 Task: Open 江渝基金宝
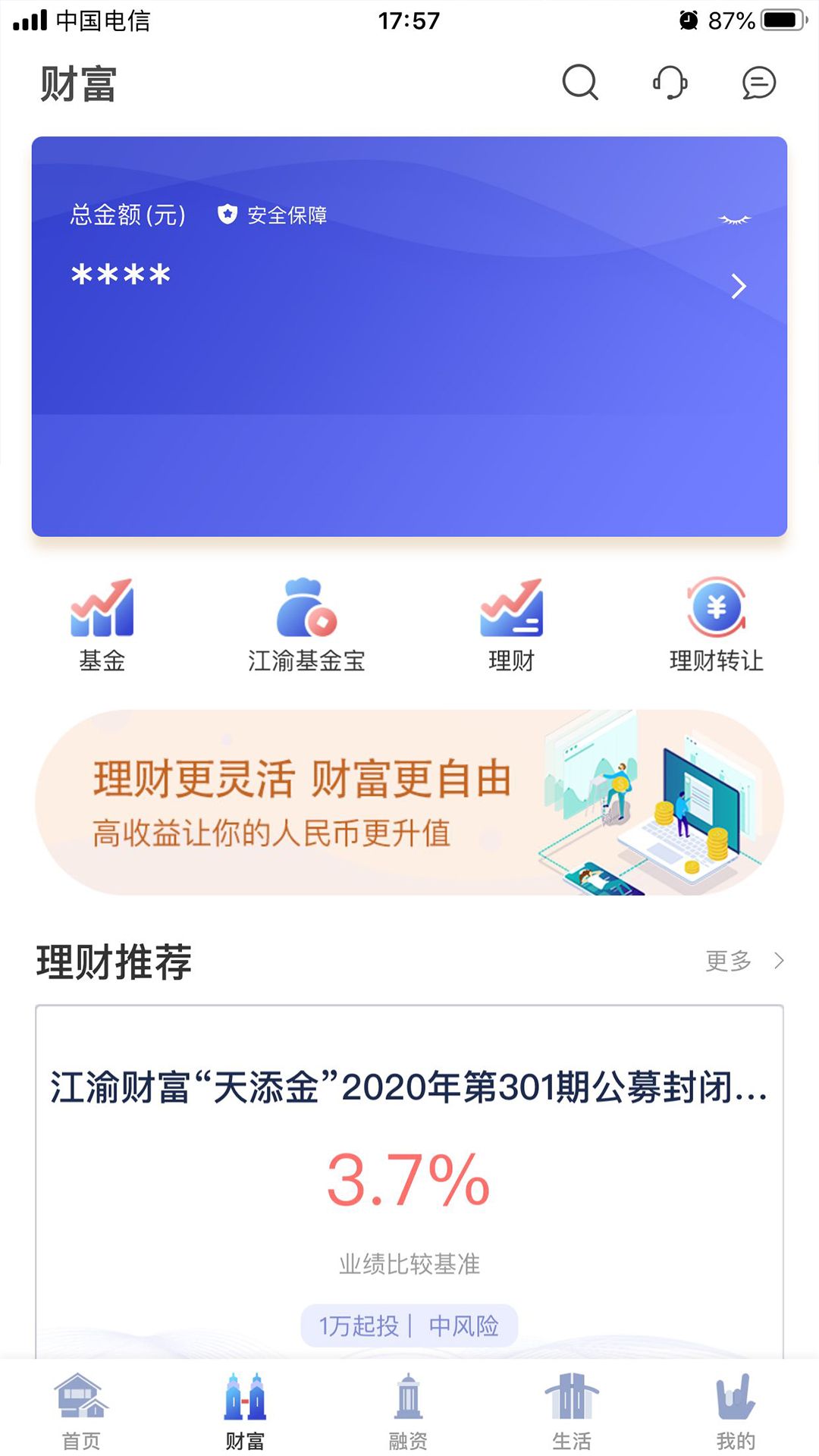[306, 626]
